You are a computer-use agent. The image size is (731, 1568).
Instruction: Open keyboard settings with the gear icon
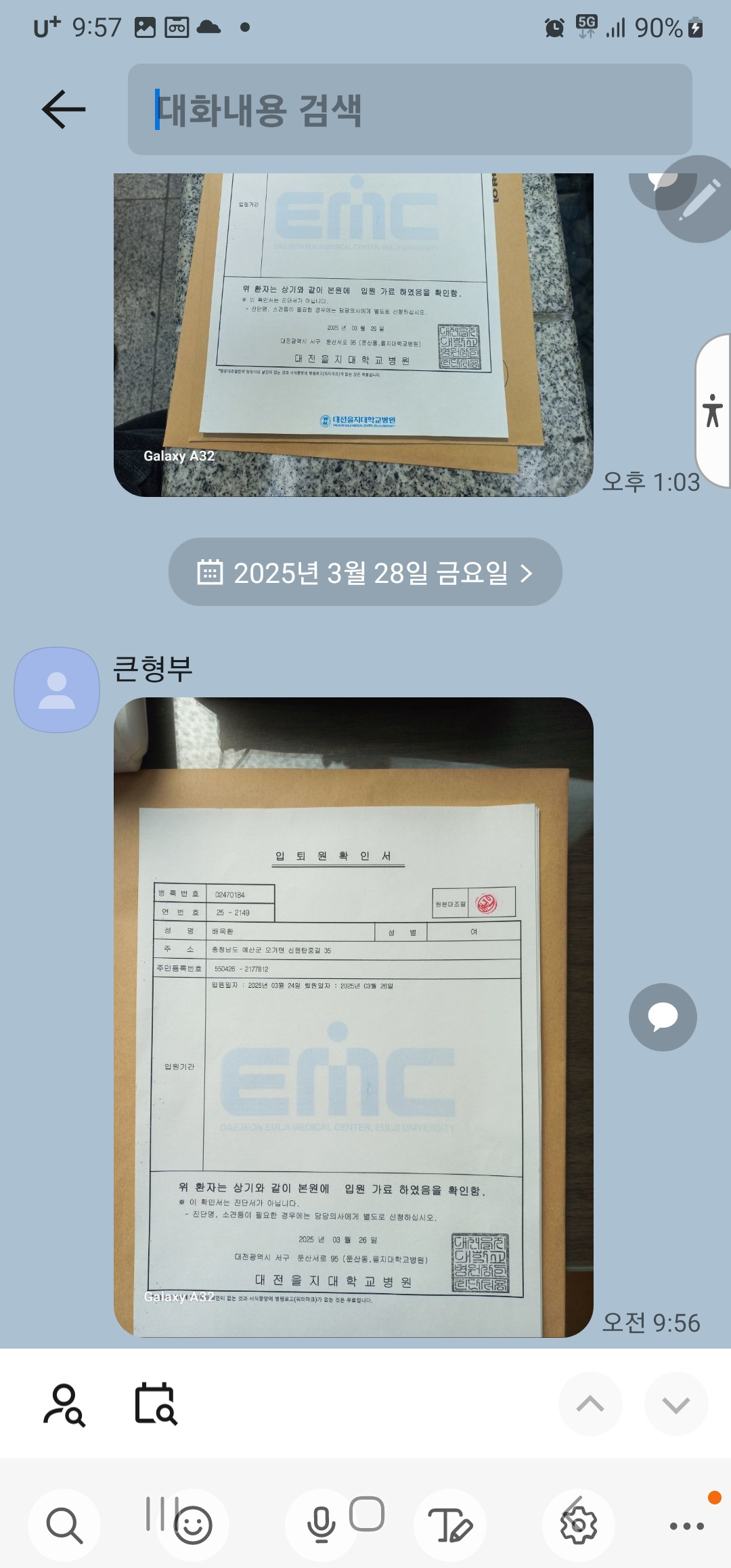pos(579,1525)
